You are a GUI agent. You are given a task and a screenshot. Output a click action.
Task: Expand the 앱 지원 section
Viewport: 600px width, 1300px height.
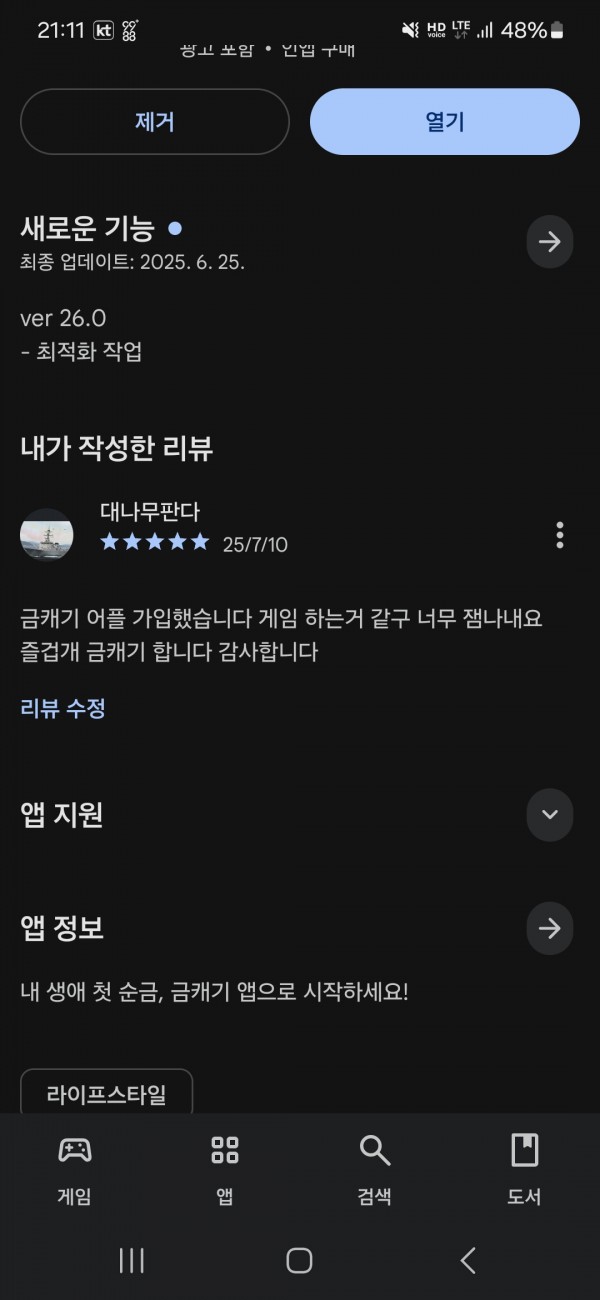click(550, 814)
